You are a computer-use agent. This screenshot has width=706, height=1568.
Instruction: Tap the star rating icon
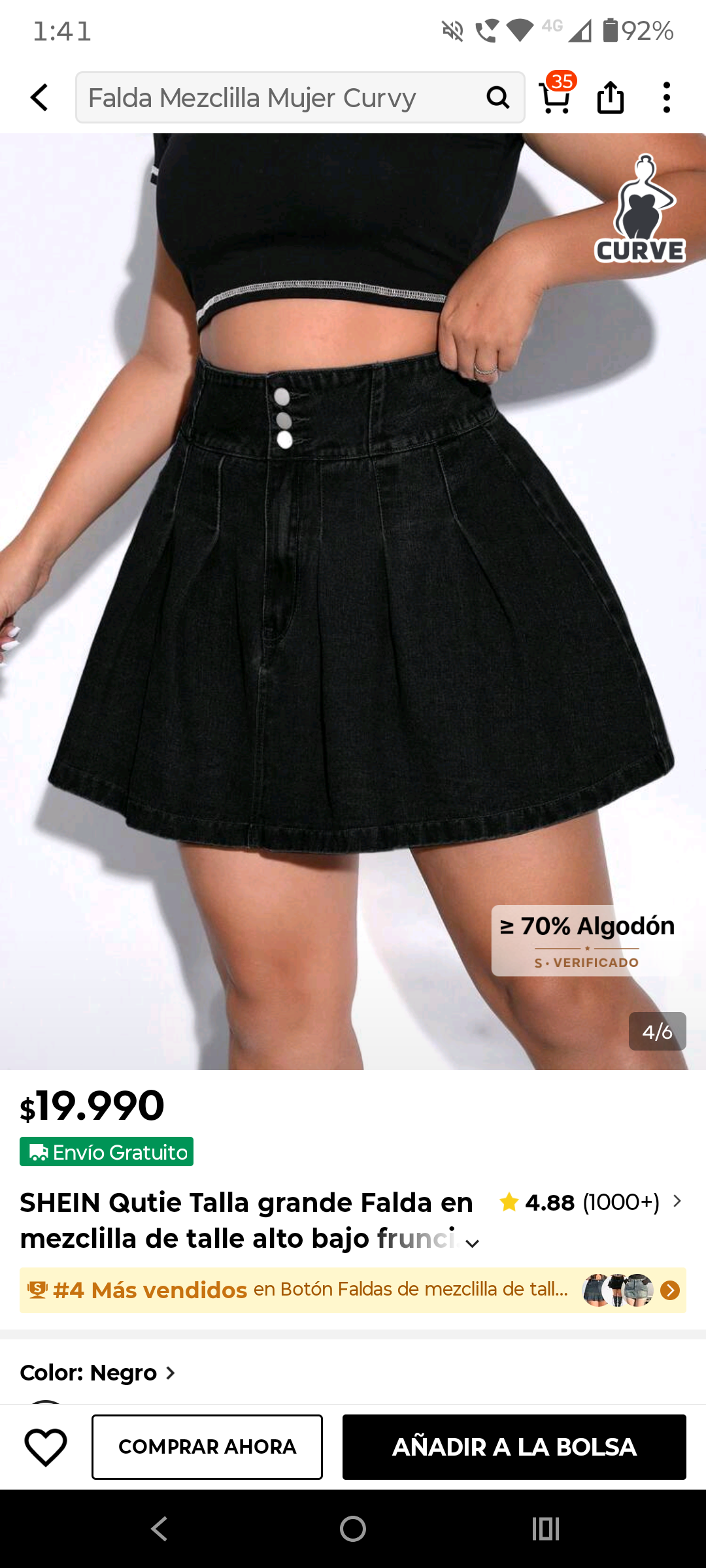point(509,1202)
